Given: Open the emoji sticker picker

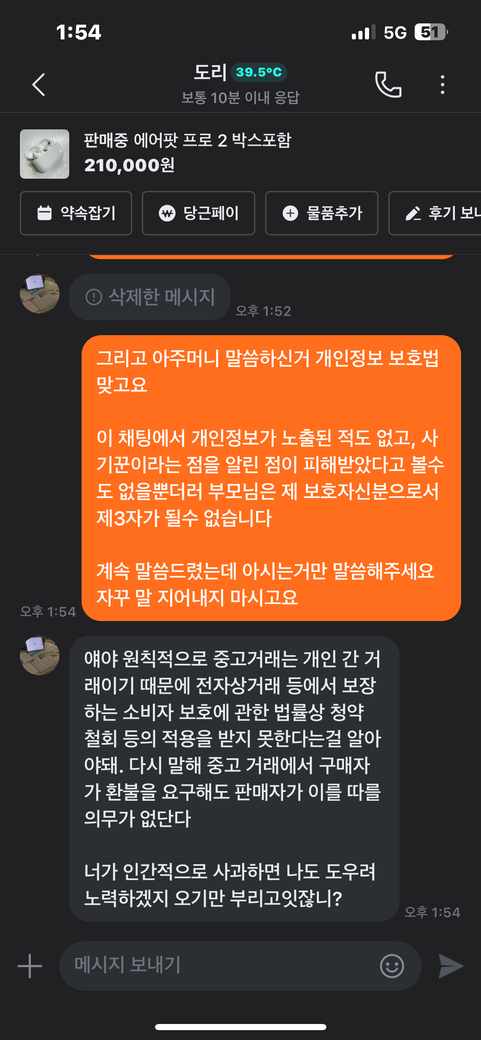Looking at the screenshot, I should [x=391, y=966].
